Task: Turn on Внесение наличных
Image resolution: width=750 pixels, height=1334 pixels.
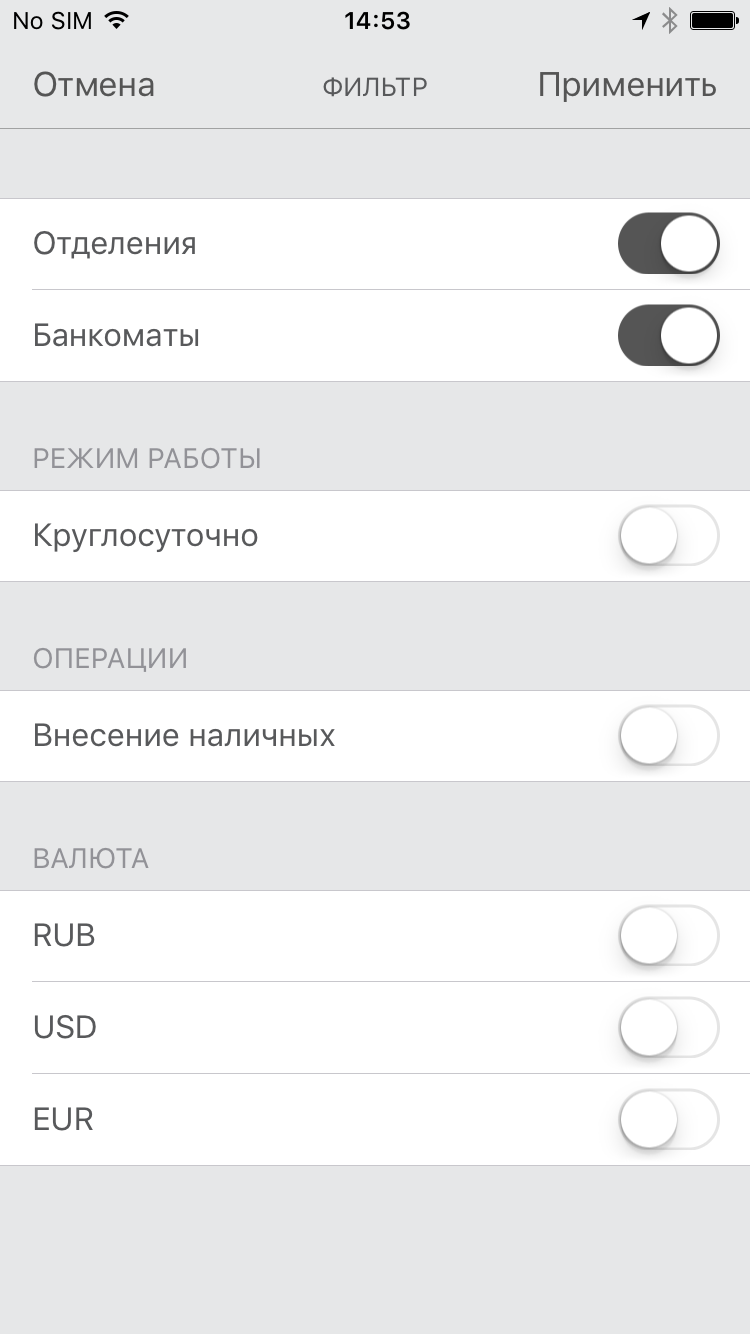Action: 669,735
